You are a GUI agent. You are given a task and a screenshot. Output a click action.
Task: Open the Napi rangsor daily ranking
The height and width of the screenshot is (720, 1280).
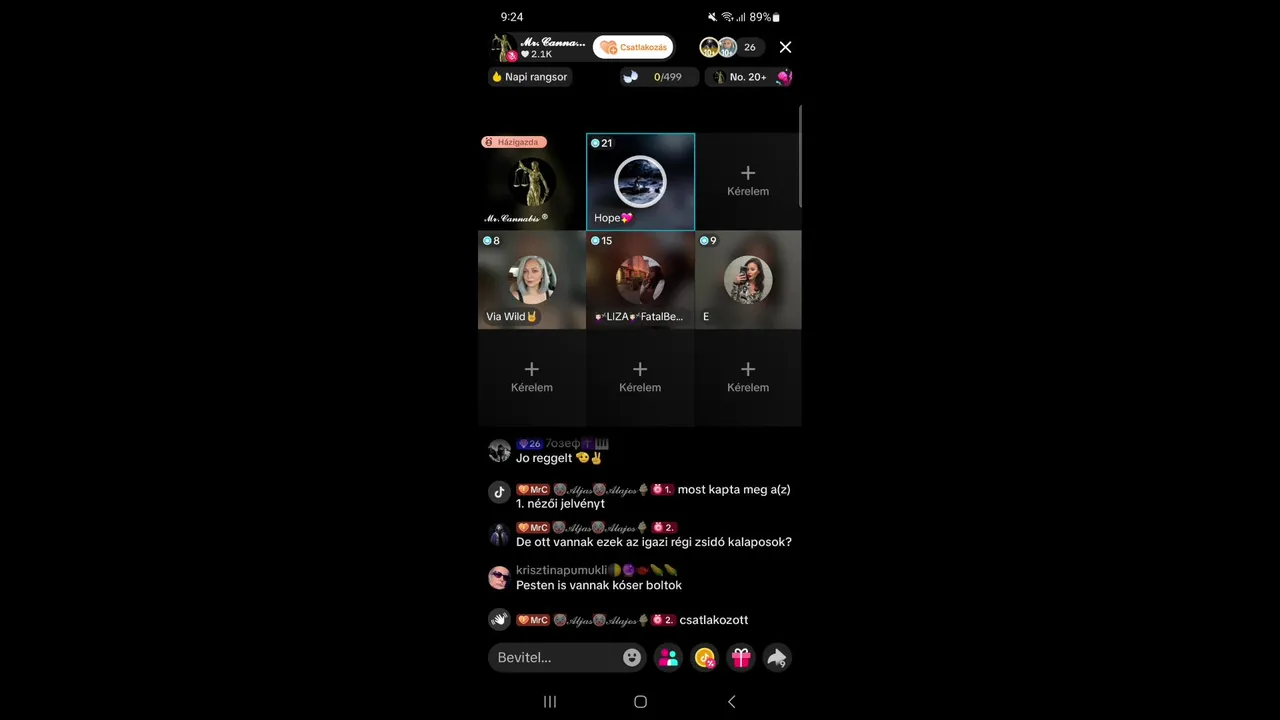(x=530, y=77)
